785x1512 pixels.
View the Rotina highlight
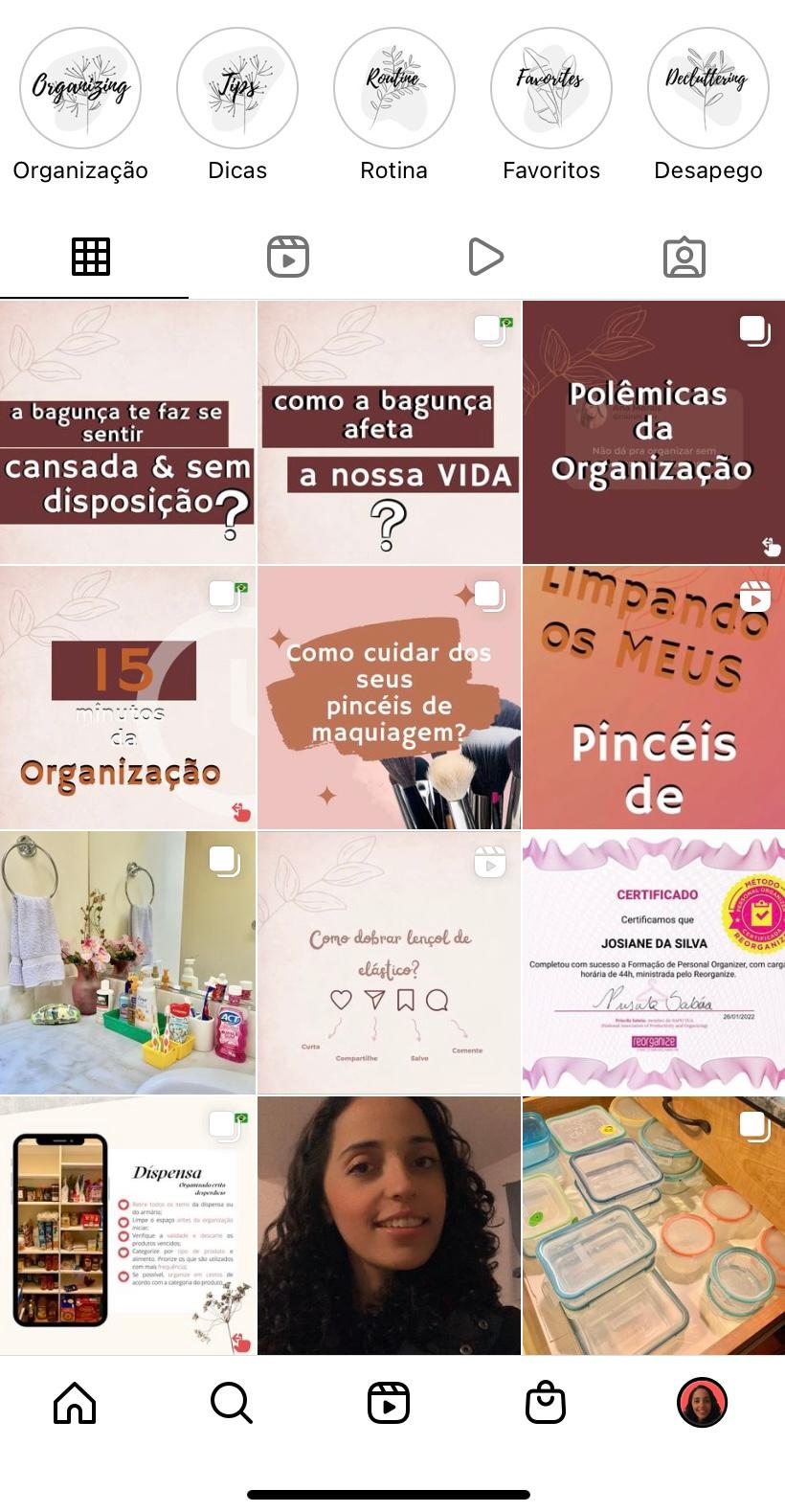click(x=393, y=88)
